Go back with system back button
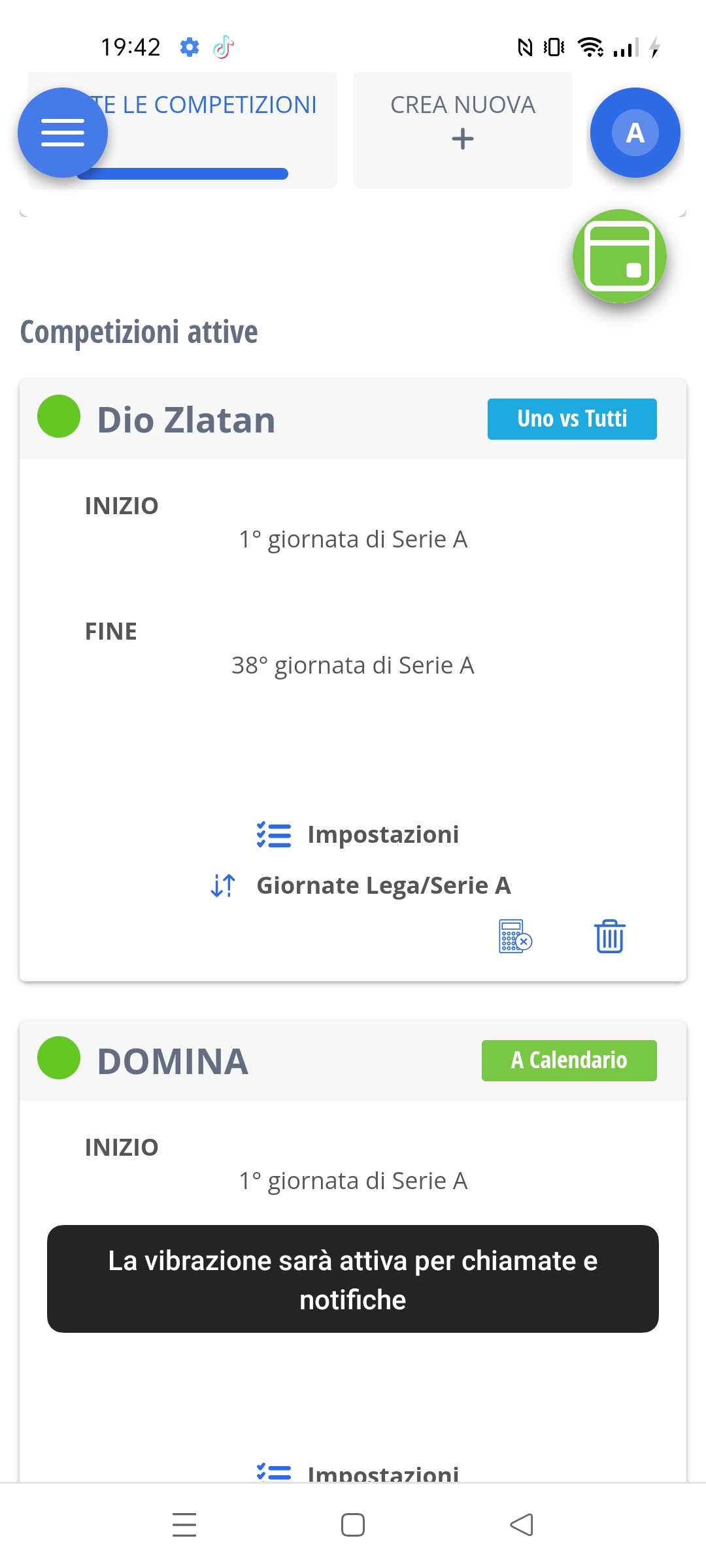 (x=522, y=1525)
